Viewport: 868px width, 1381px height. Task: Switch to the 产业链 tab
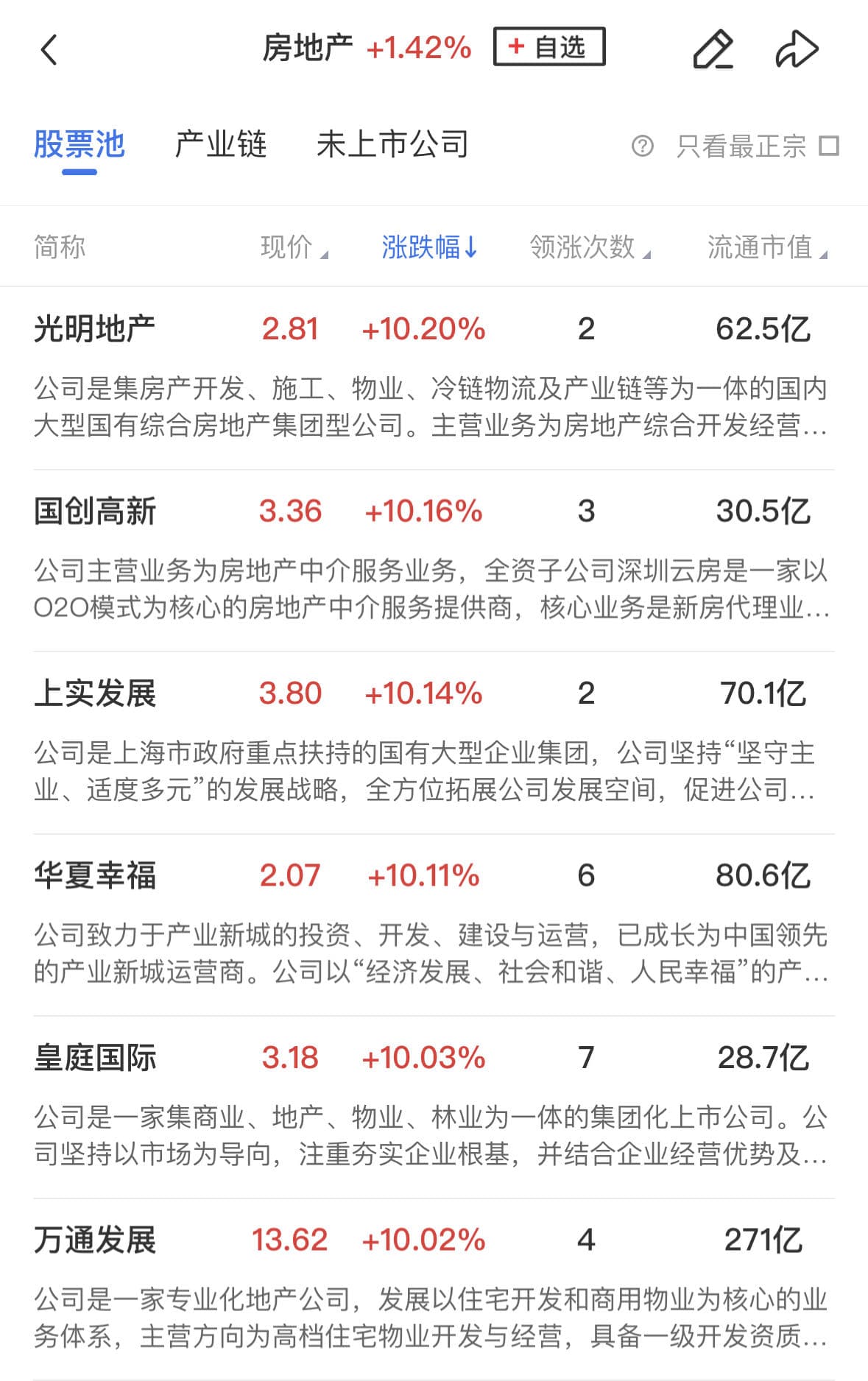coord(220,144)
